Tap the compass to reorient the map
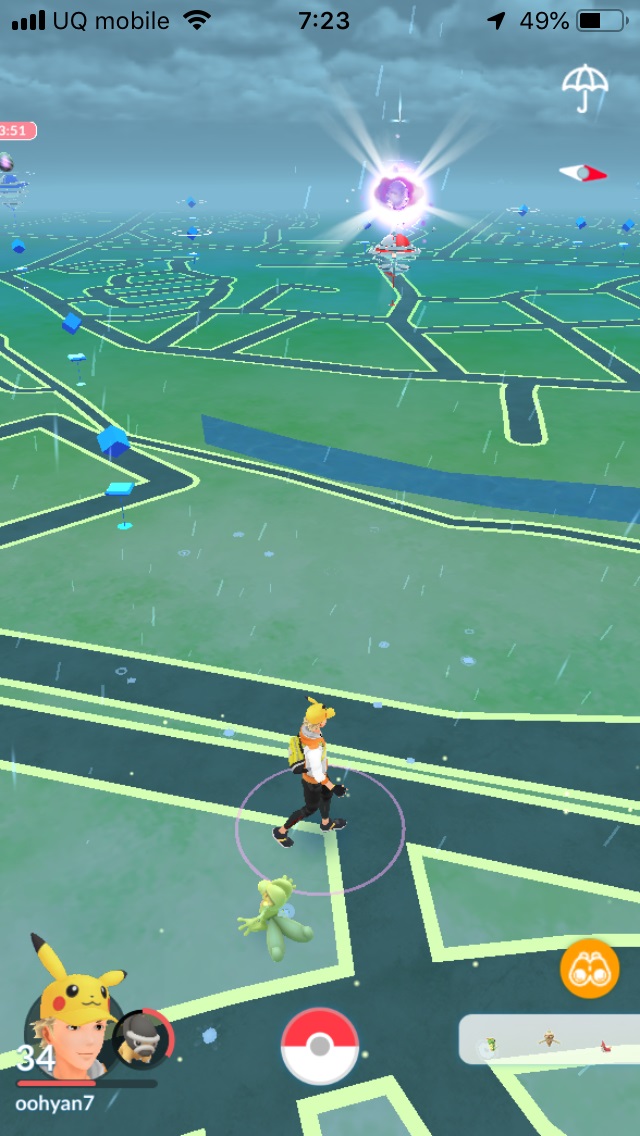This screenshot has height=1136, width=640. click(583, 173)
